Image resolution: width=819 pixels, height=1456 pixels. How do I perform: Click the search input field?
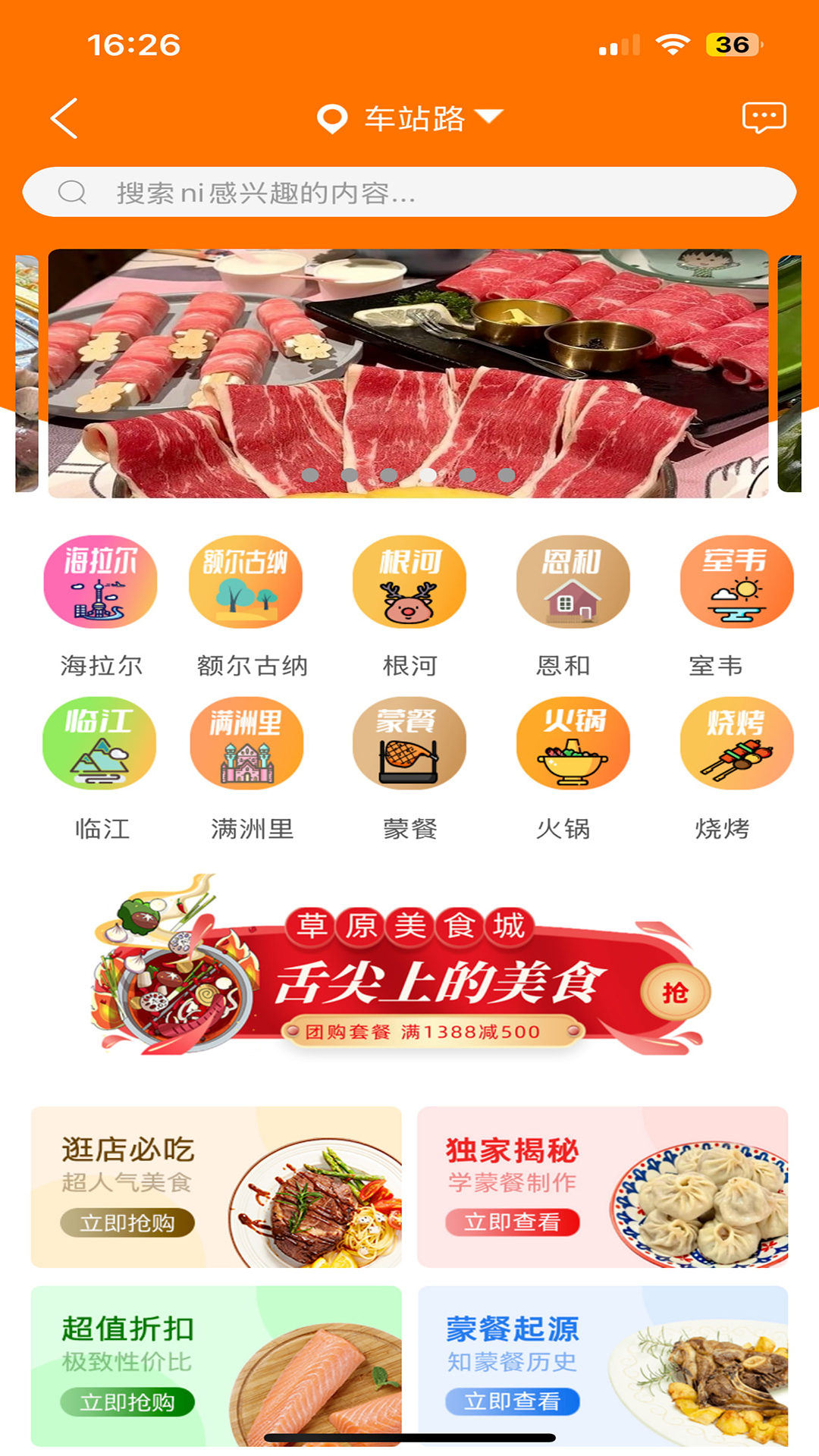coord(409,193)
